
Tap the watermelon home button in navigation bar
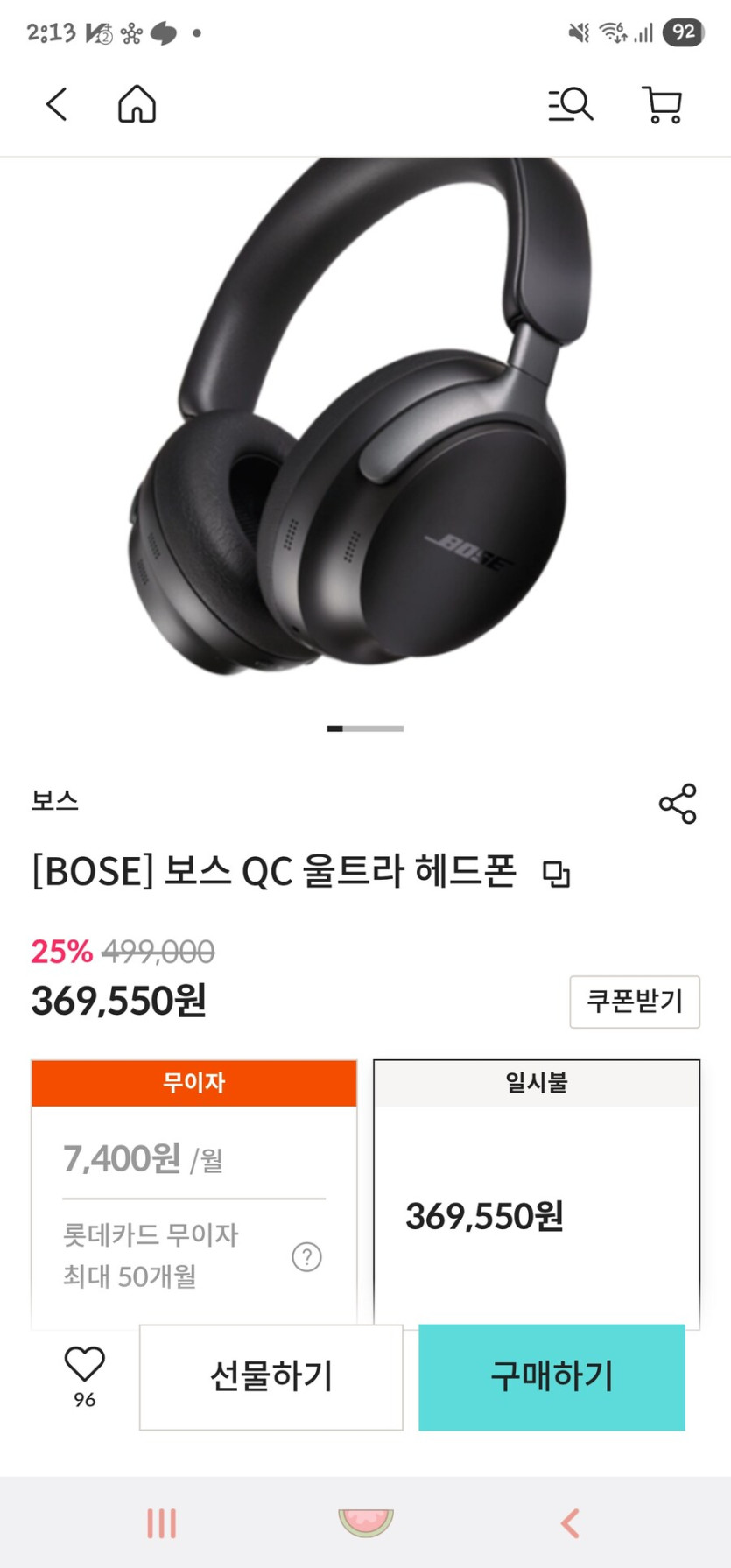[x=365, y=1523]
